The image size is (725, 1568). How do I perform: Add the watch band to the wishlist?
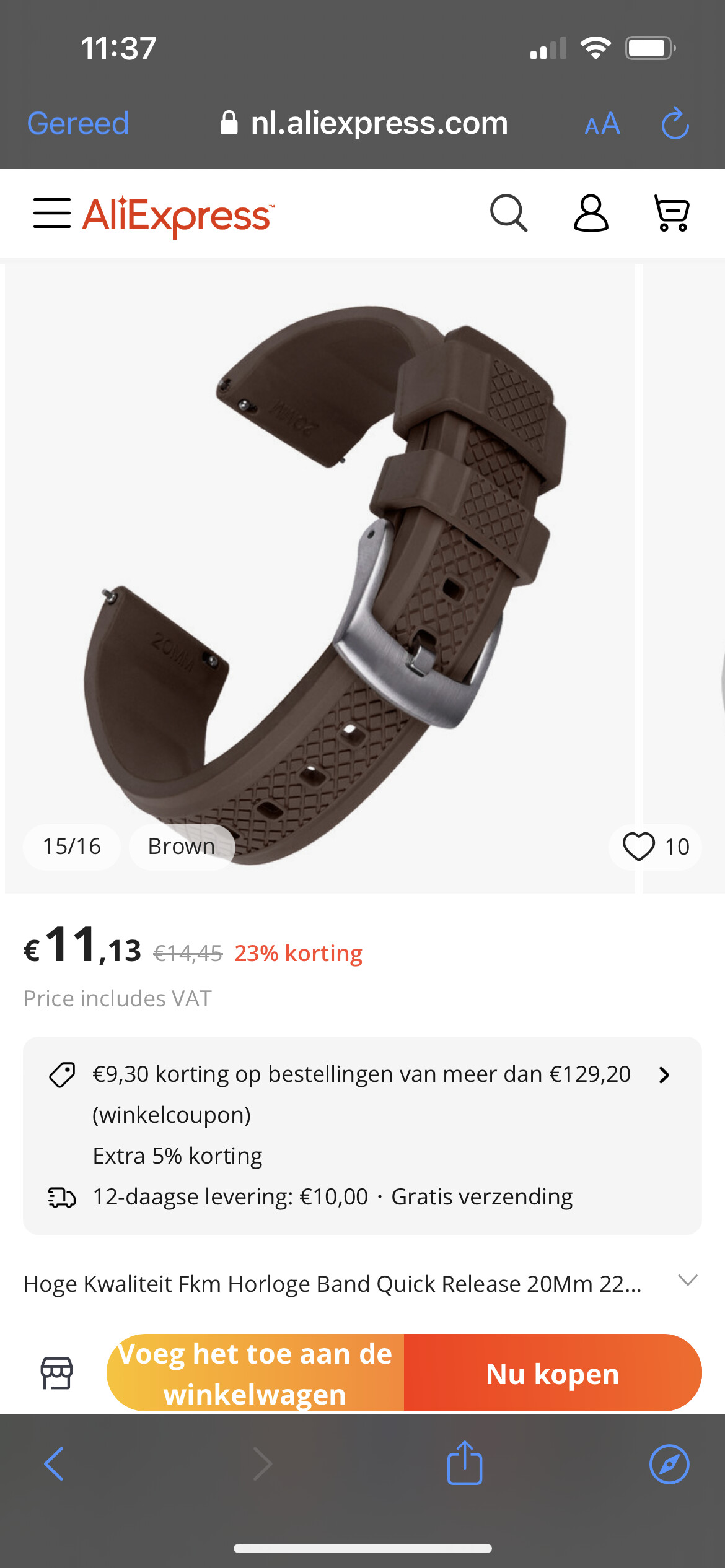[655, 847]
